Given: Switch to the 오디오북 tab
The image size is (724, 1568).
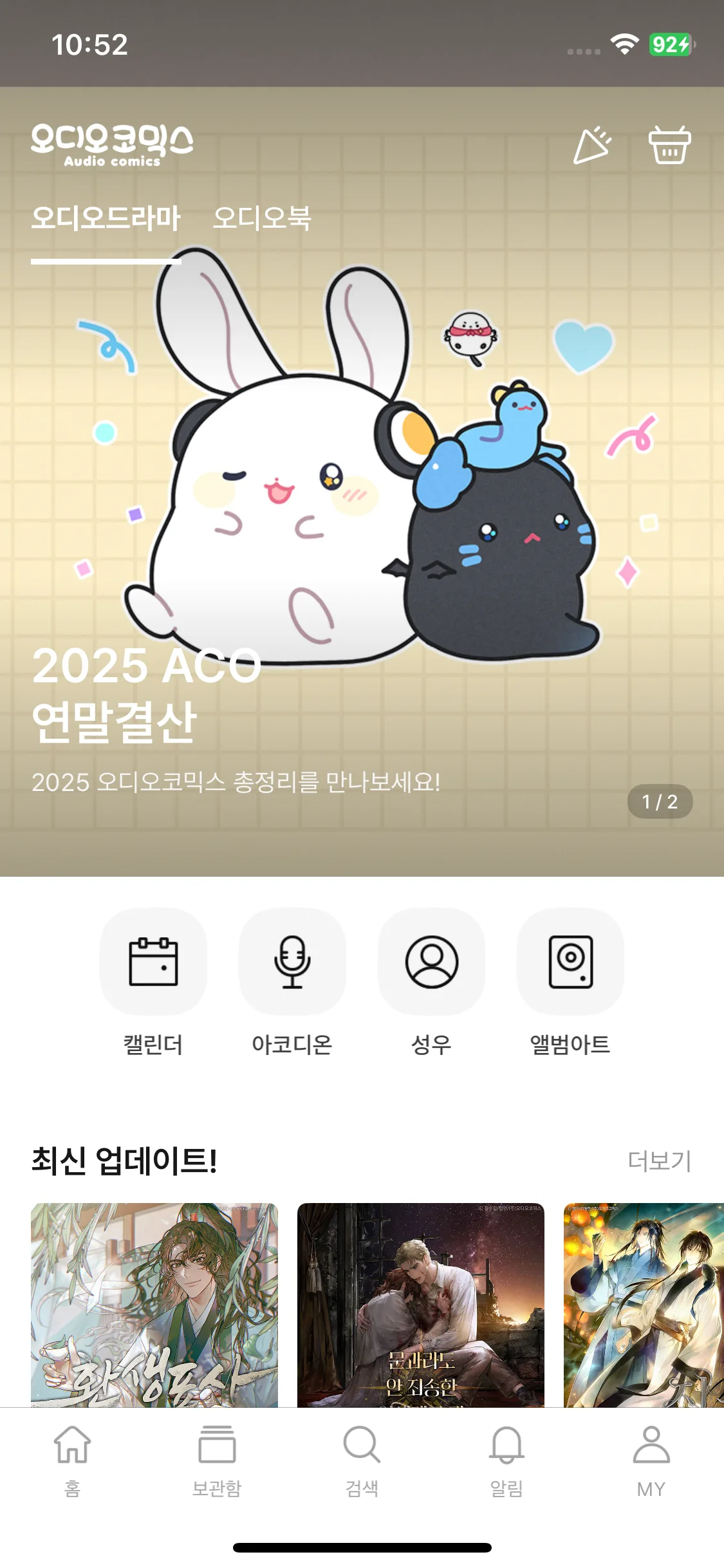Looking at the screenshot, I should click(x=262, y=218).
